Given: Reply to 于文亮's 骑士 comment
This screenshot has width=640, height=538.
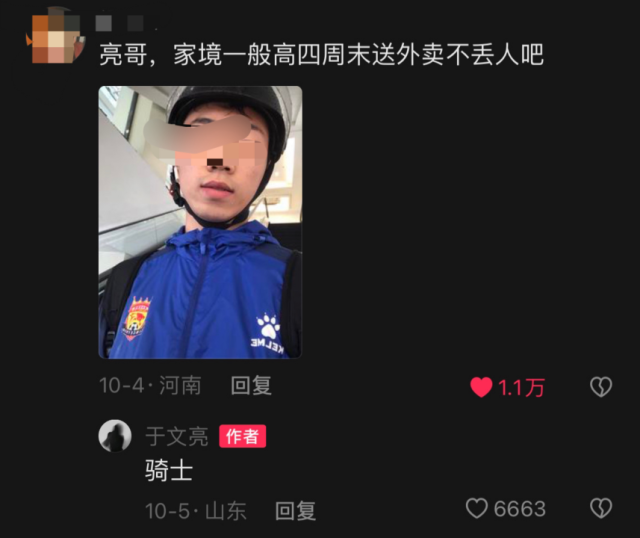Looking at the screenshot, I should click(x=295, y=511).
